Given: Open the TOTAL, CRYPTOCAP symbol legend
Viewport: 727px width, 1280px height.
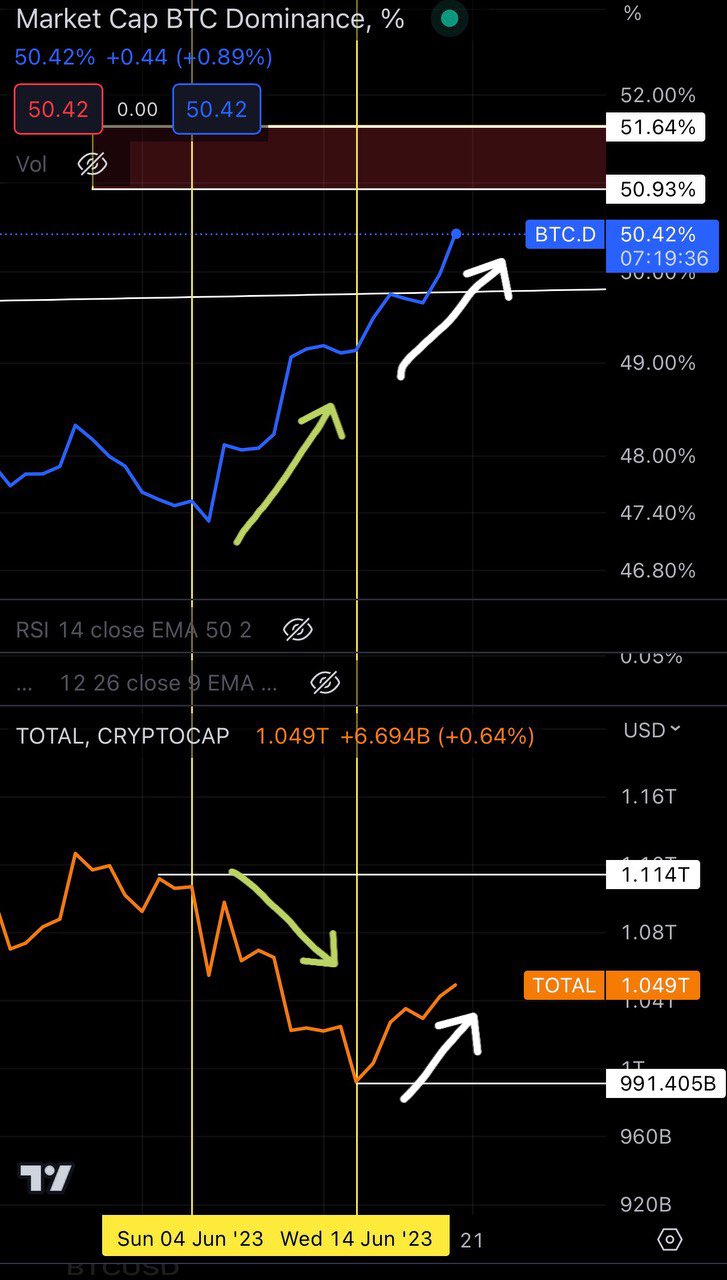Looking at the screenshot, I should coord(123,736).
